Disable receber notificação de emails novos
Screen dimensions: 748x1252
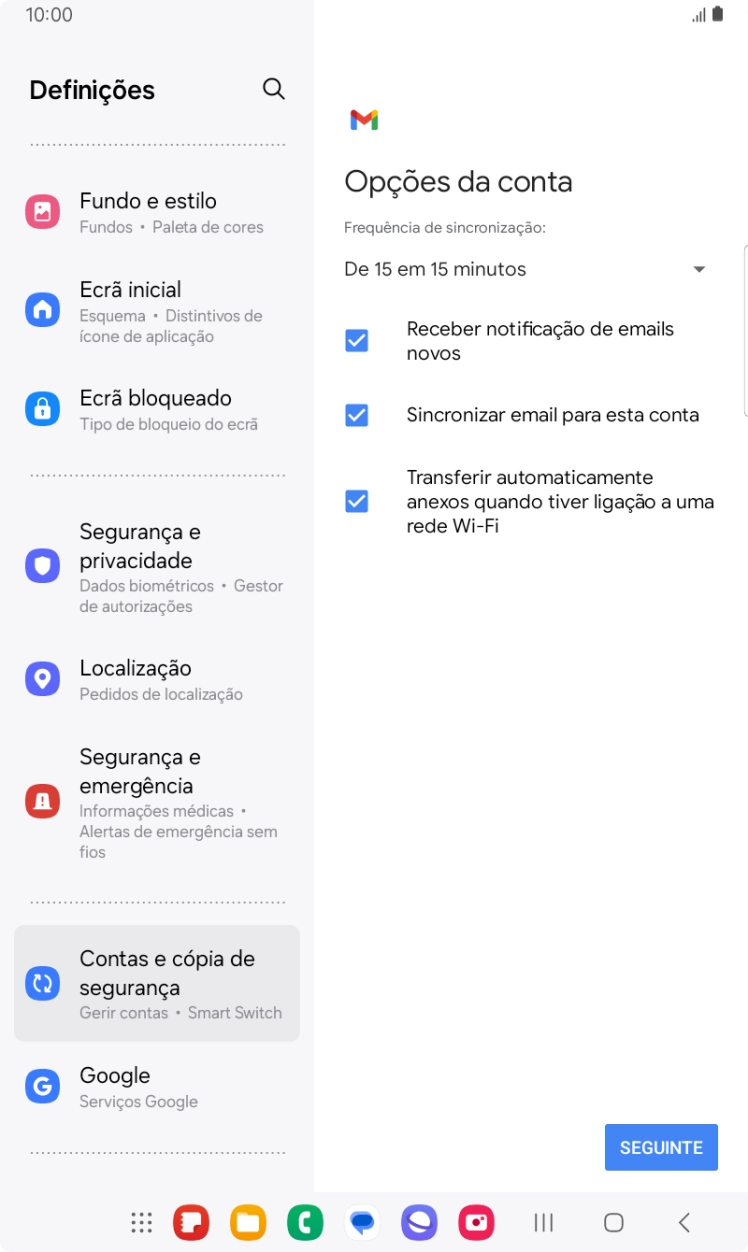tap(357, 340)
